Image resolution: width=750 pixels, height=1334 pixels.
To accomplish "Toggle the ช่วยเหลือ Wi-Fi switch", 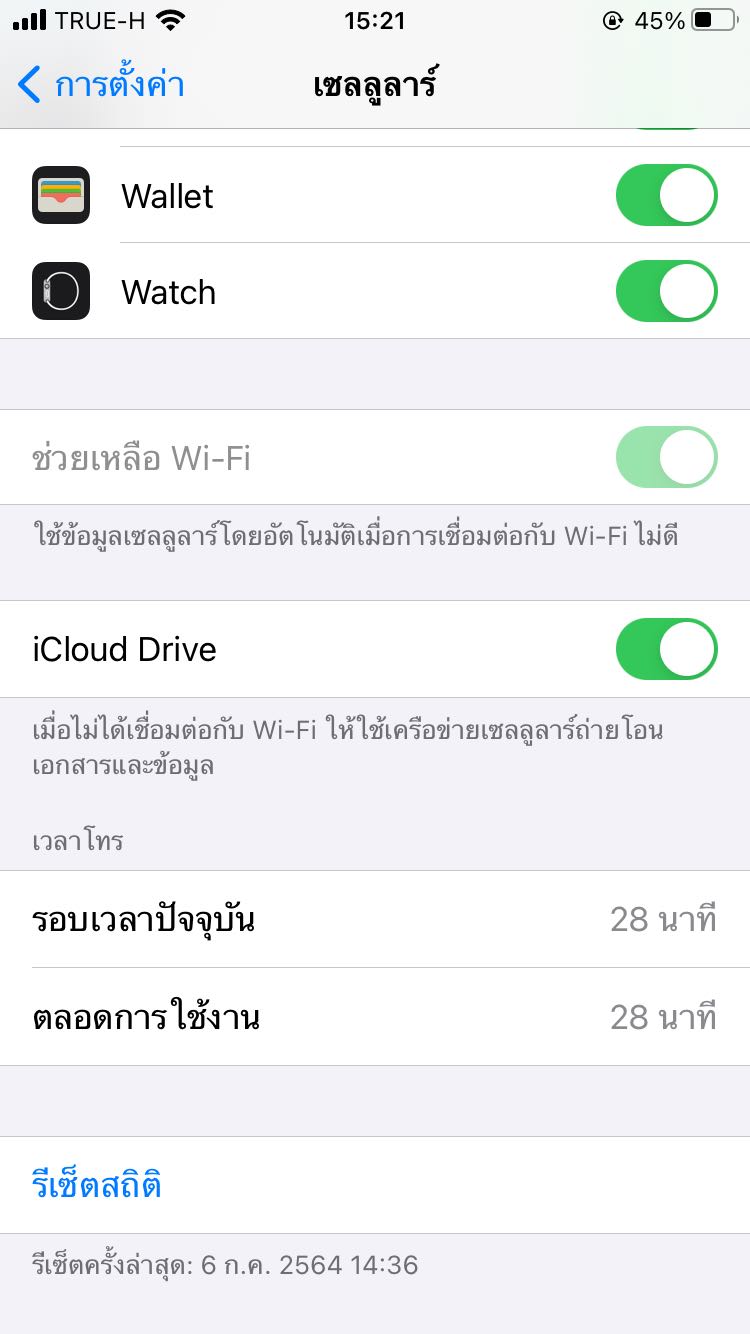I will click(667, 457).
